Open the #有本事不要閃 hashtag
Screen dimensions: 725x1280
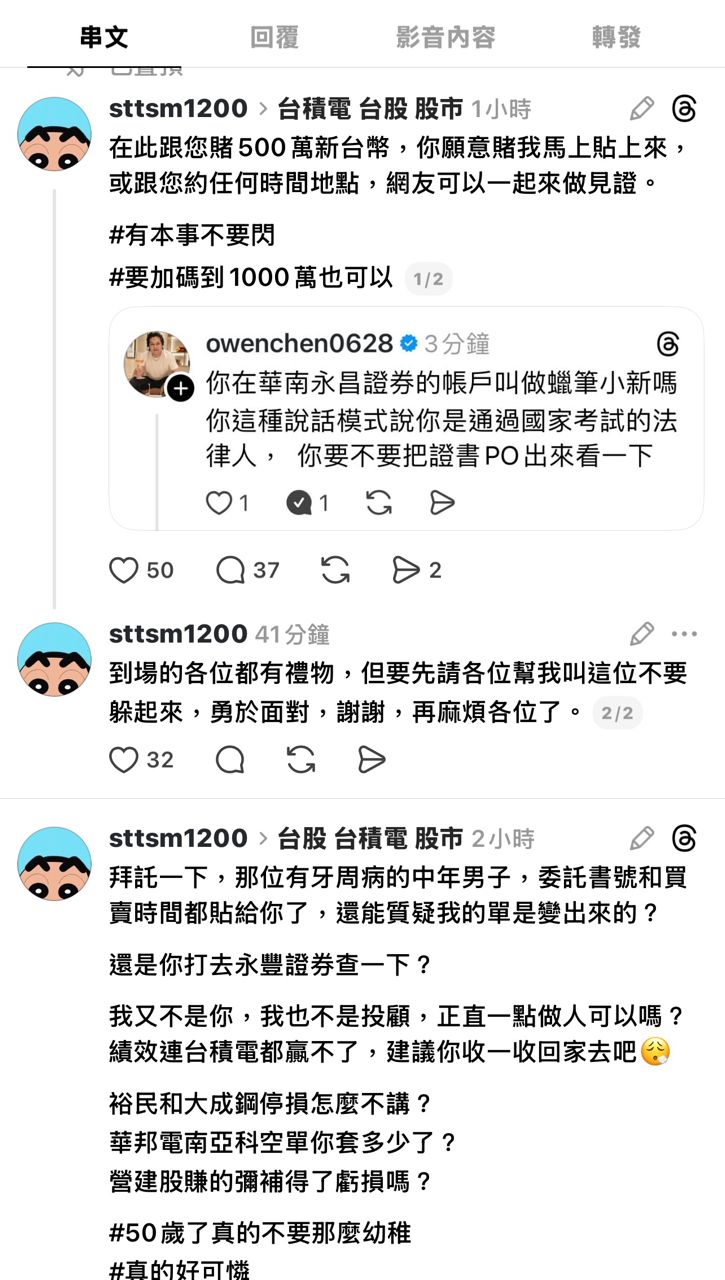click(191, 237)
